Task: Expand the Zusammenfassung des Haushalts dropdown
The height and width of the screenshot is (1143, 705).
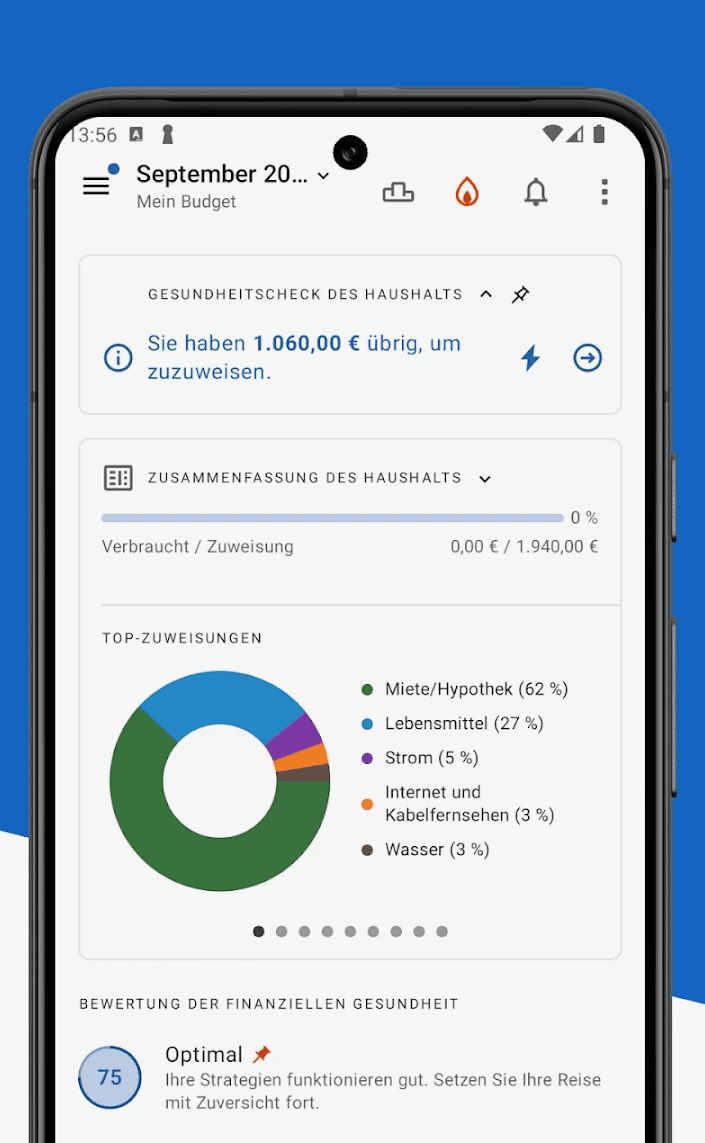Action: 485,479
